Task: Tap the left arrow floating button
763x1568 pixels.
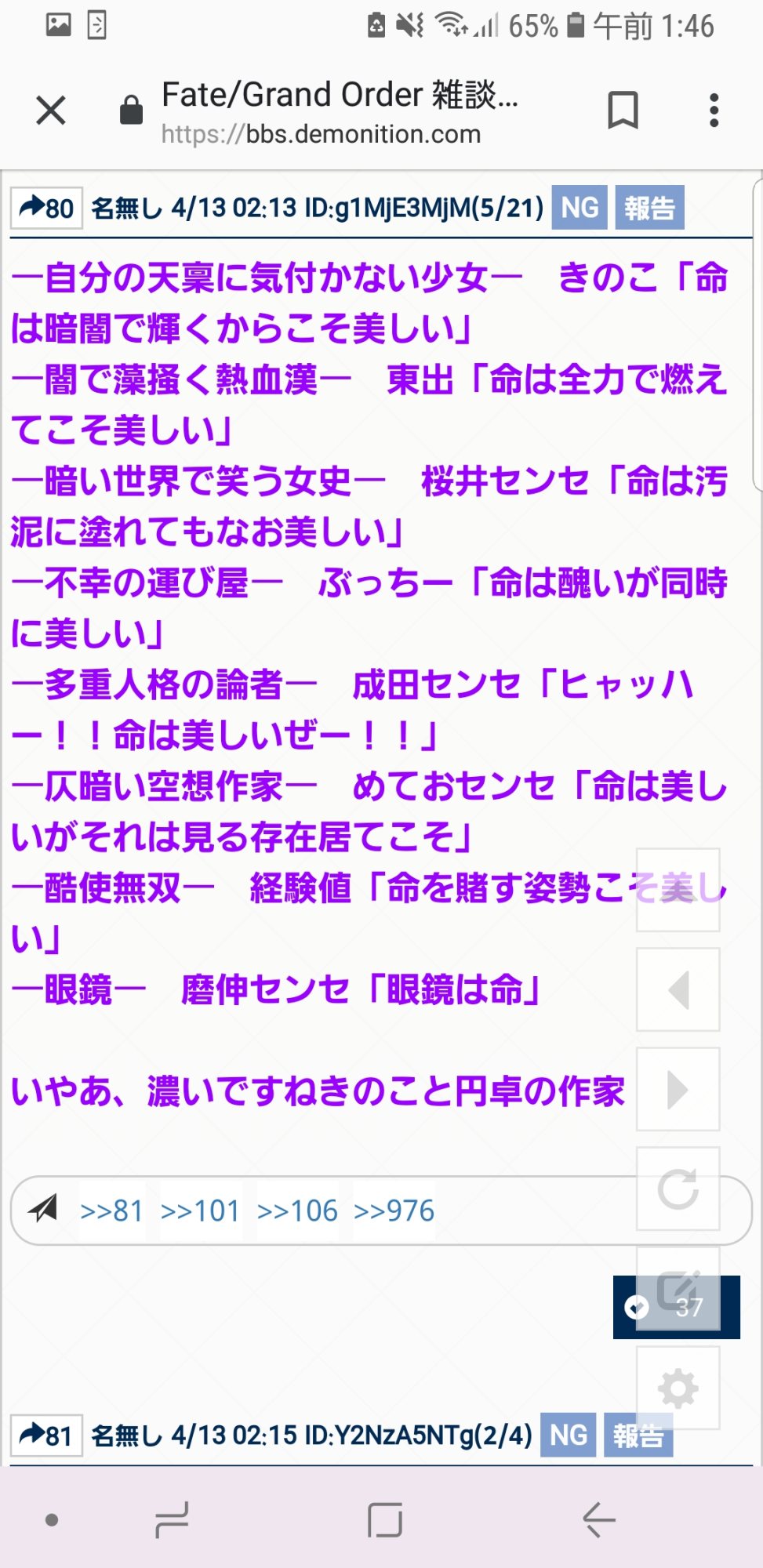Action: pyautogui.click(x=678, y=990)
